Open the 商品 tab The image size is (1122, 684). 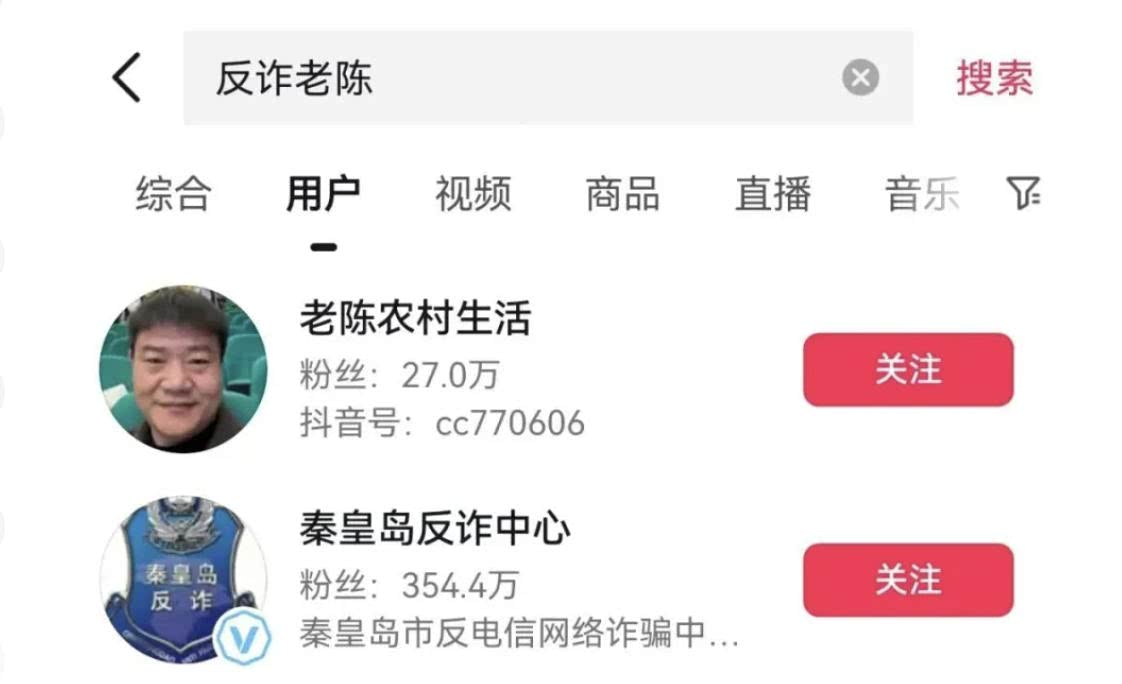[622, 194]
